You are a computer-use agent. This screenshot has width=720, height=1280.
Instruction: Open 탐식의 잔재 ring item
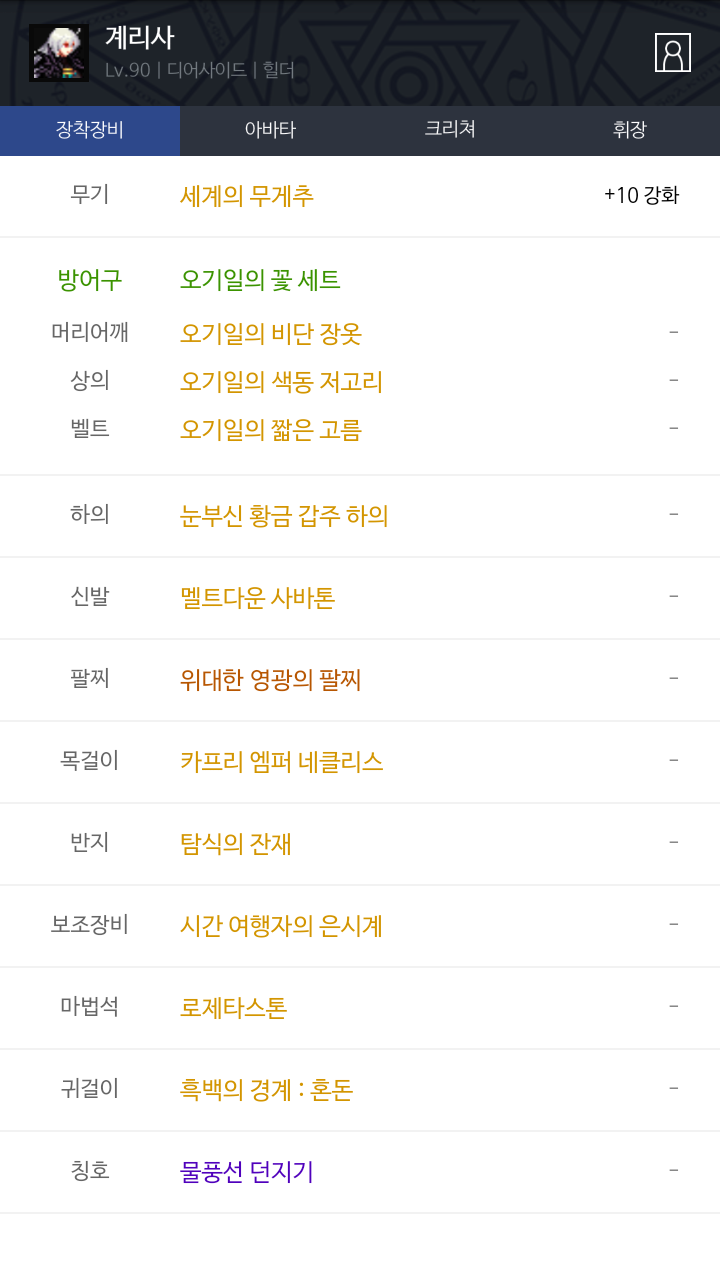point(236,844)
